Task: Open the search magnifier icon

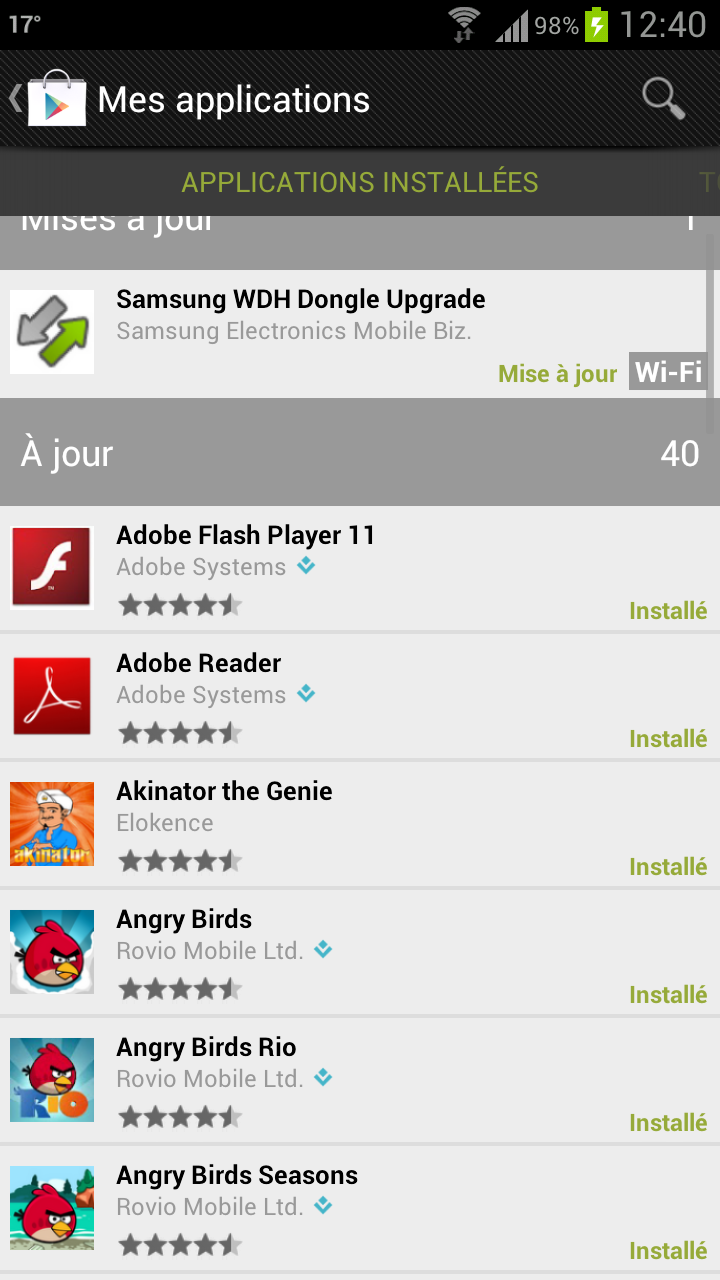Action: pyautogui.click(x=663, y=98)
